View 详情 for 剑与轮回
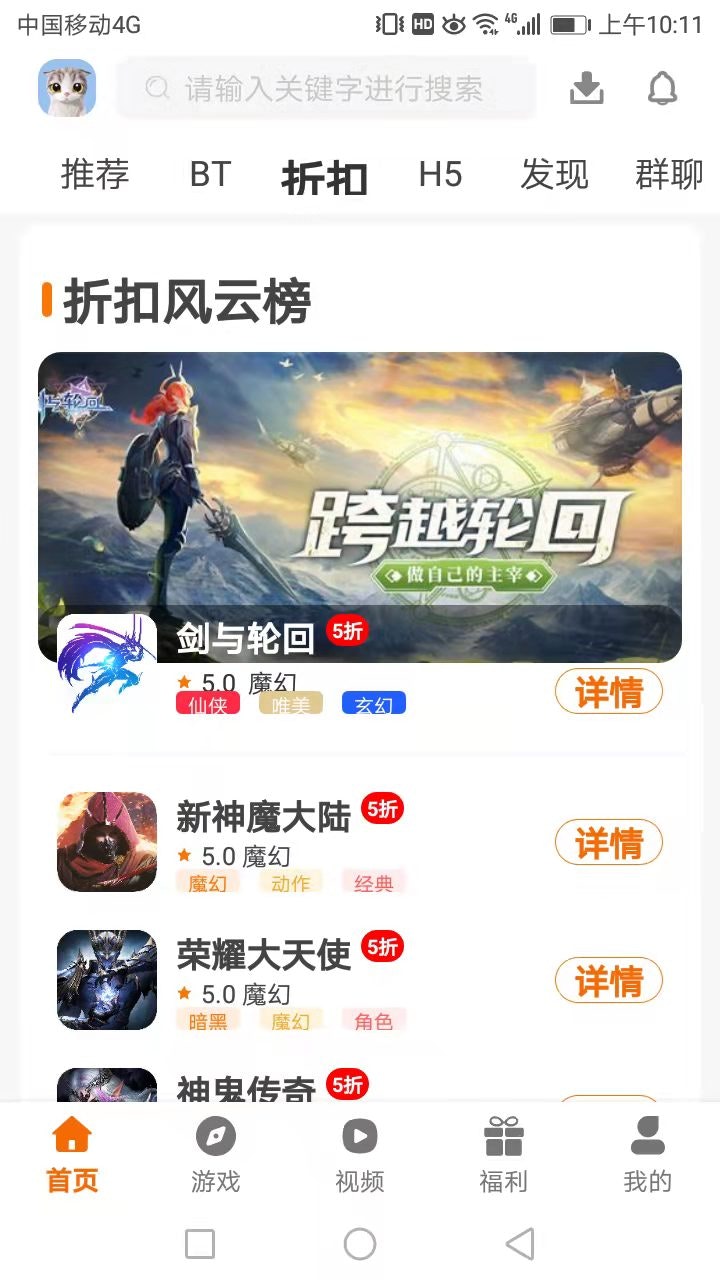The width and height of the screenshot is (720, 1280). [608, 692]
